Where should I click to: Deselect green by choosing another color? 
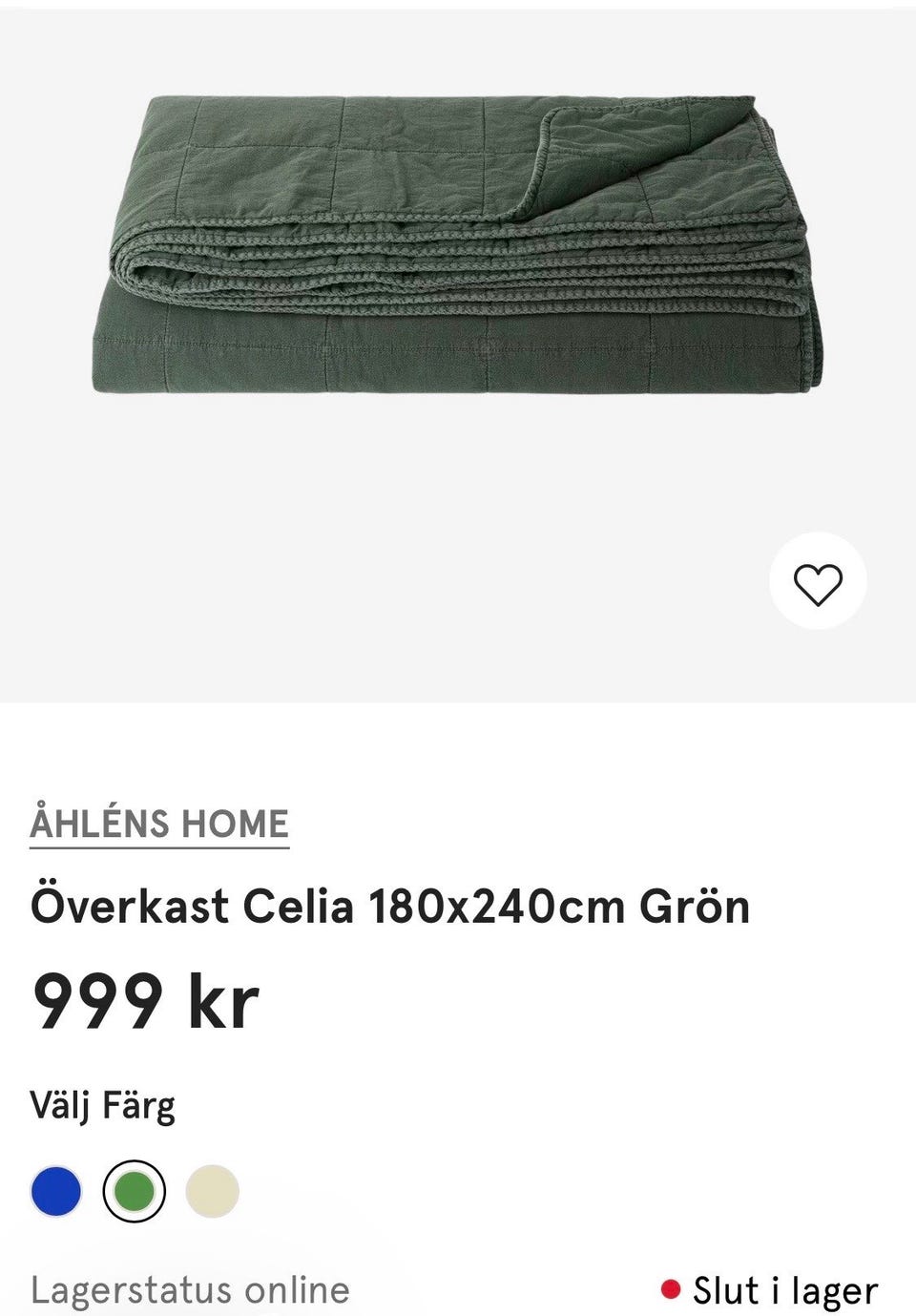(x=54, y=1190)
